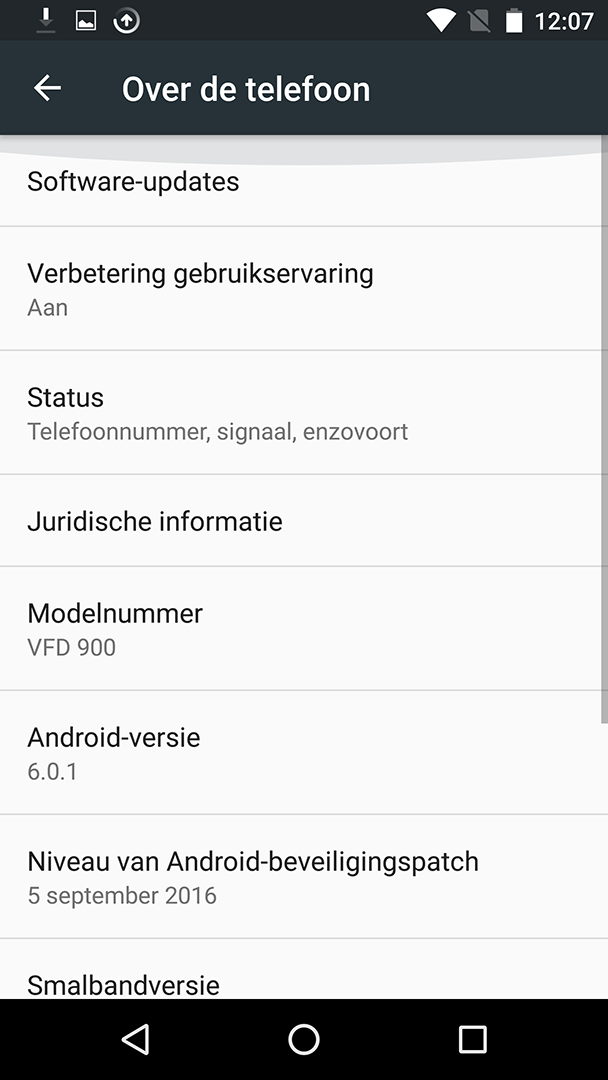
Task: Go to the home screen via navigation bar
Action: point(304,1039)
